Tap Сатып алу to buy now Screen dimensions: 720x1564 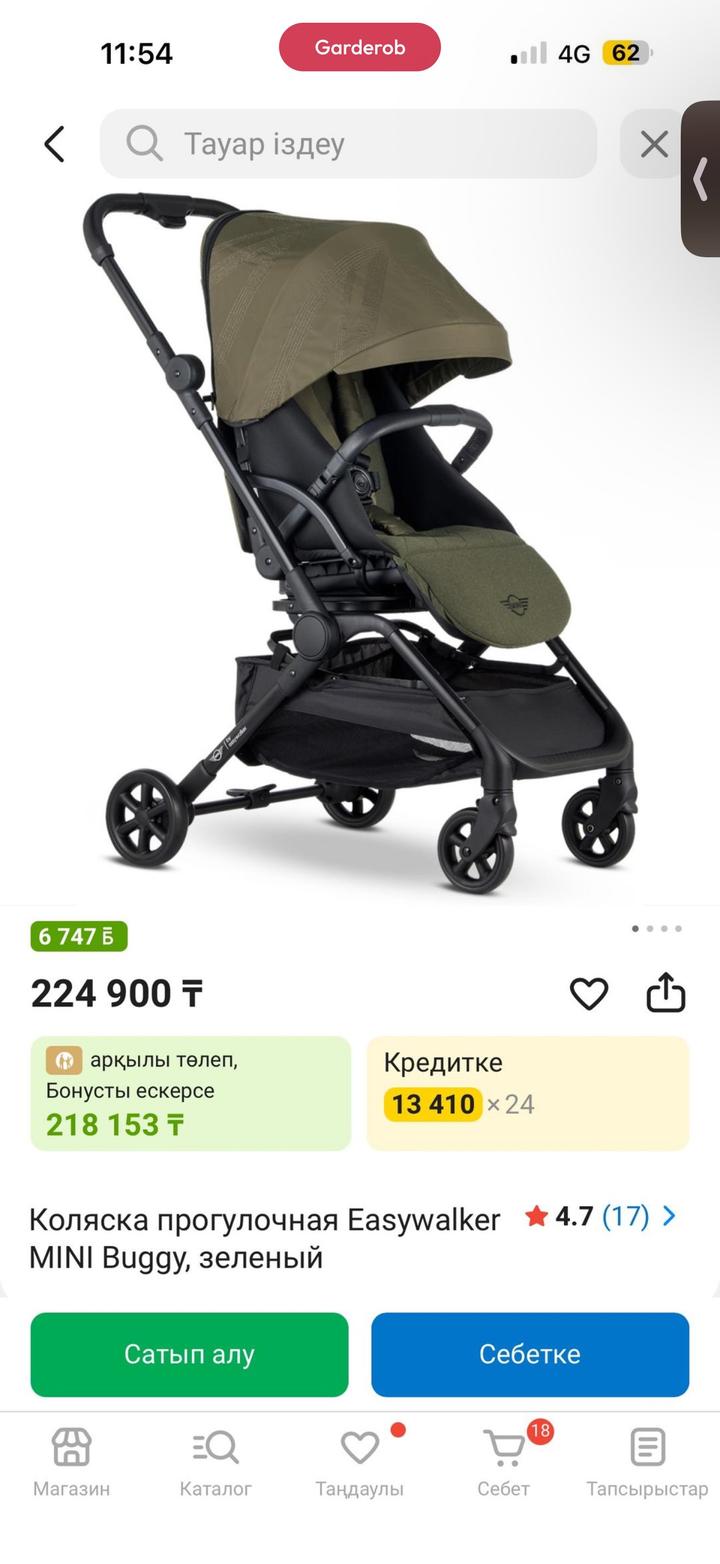(189, 1354)
